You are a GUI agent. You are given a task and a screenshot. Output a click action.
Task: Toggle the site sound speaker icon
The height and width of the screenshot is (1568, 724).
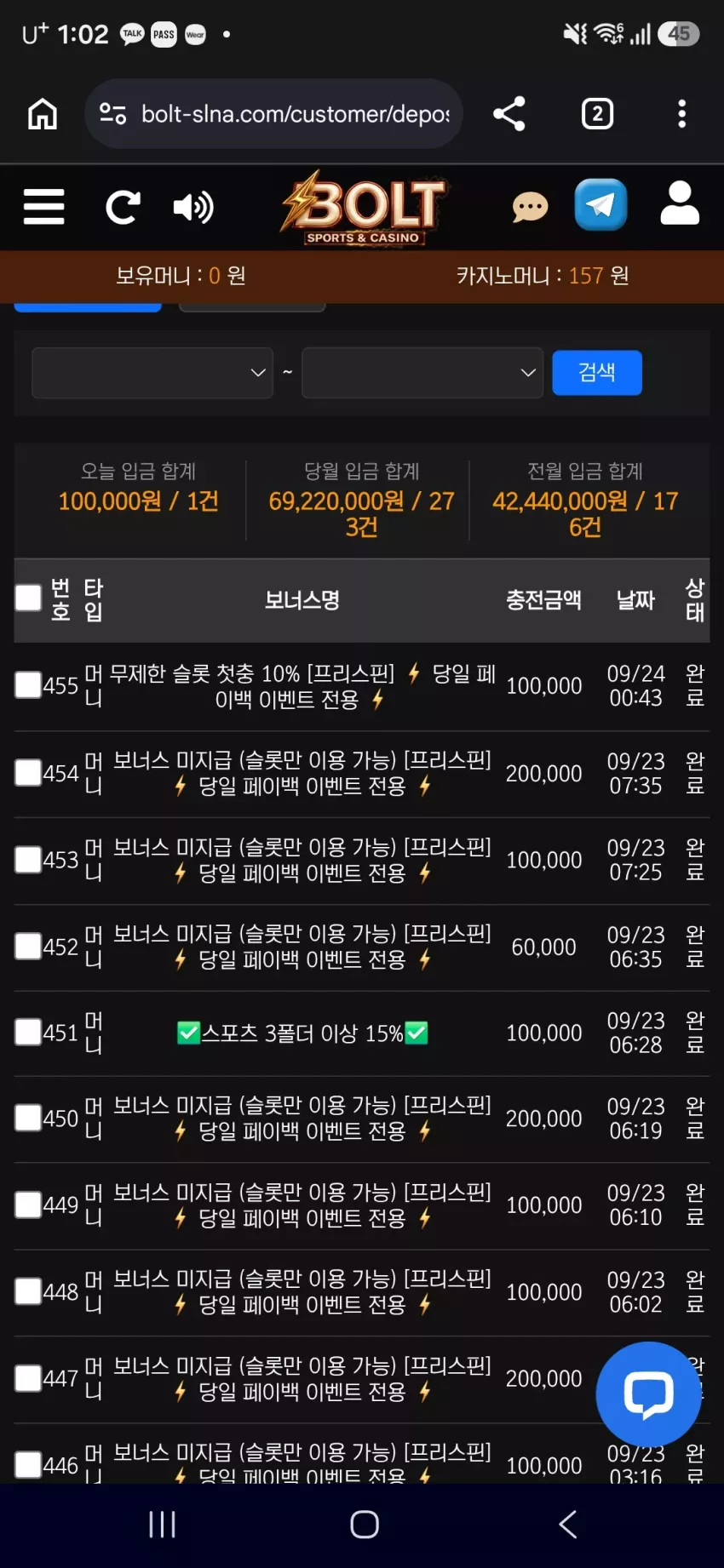[x=193, y=207]
